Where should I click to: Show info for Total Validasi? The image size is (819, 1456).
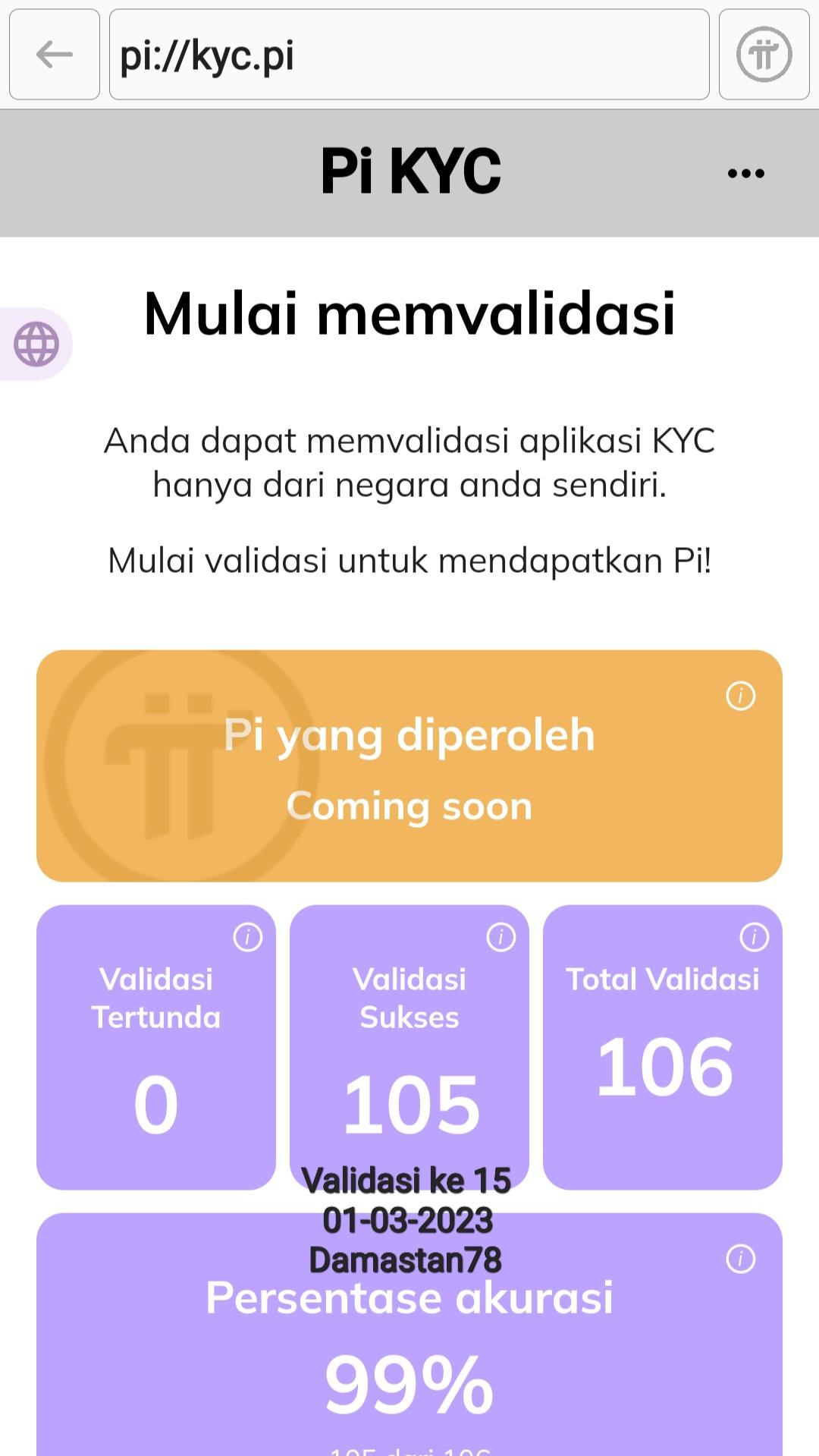pos(755,937)
